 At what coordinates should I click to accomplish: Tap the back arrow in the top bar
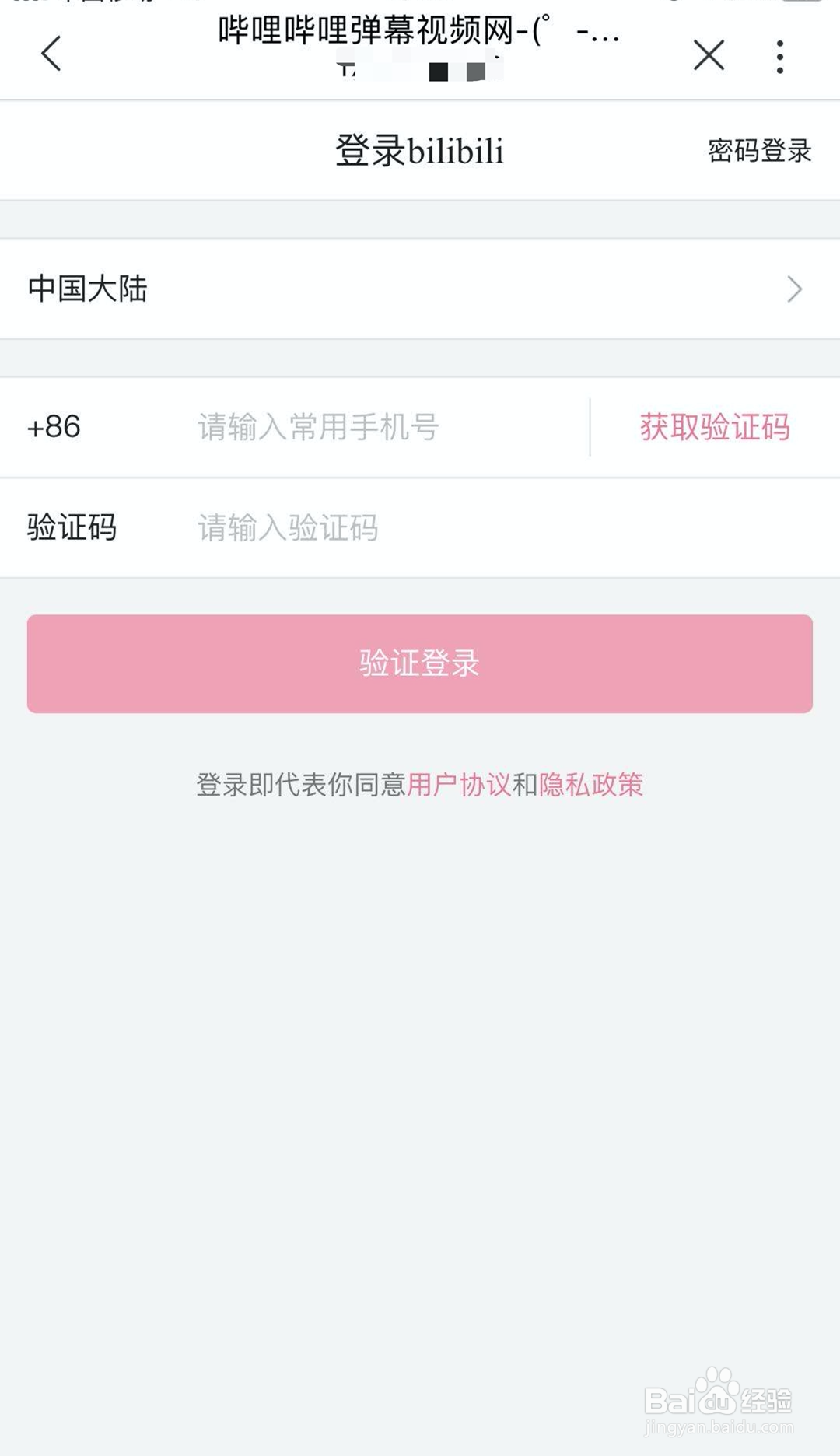tap(50, 56)
